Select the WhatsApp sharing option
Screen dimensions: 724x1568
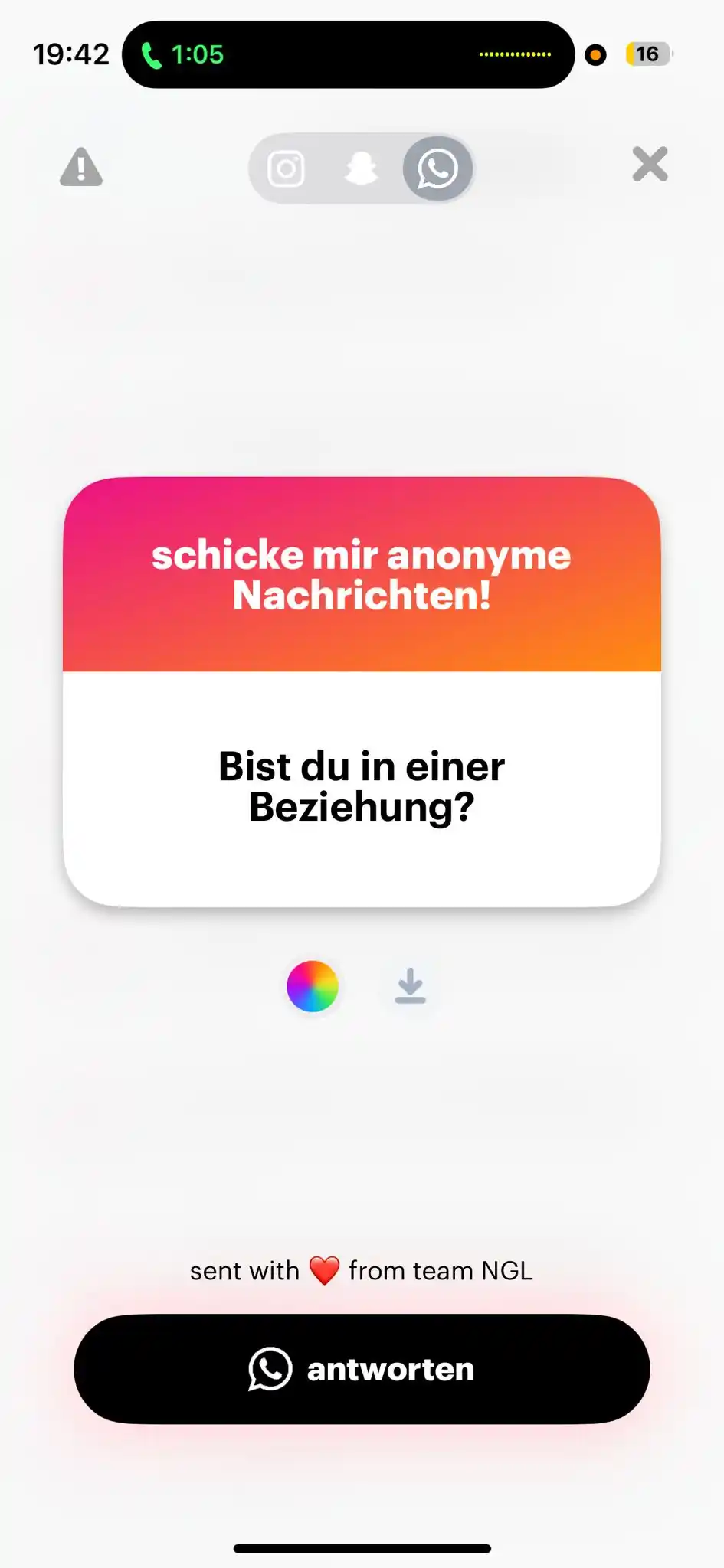click(437, 168)
